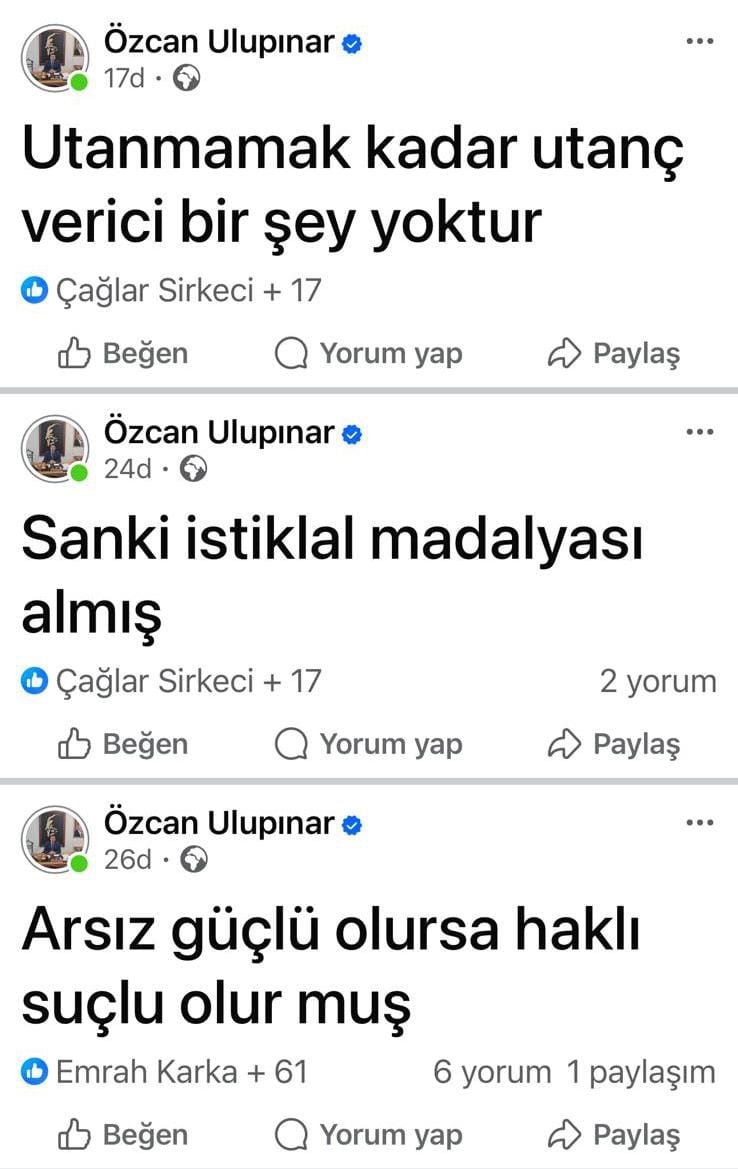Like the "Utanmamak kadar utanç verici" post
Image resolution: width=738 pixels, height=1169 pixels.
[123, 353]
